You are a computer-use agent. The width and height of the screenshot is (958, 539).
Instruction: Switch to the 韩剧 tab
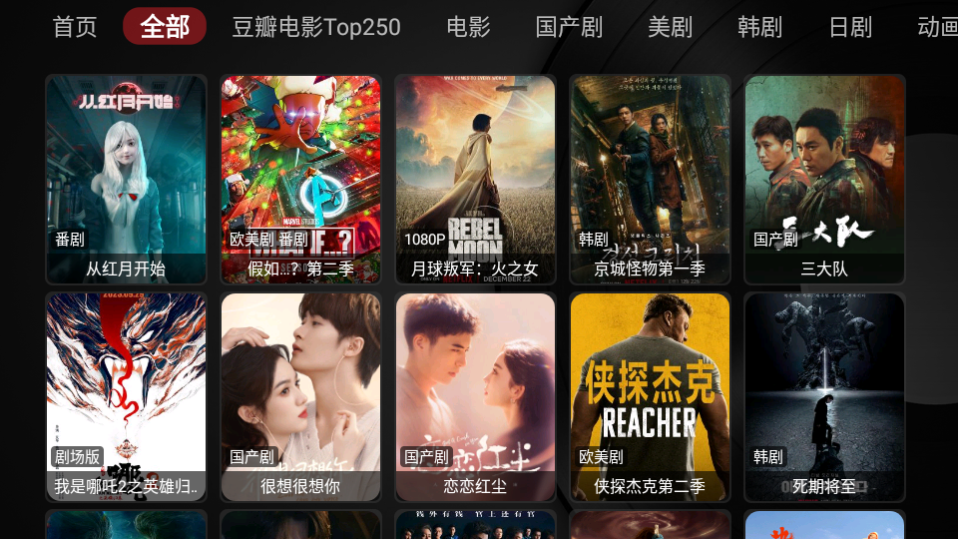[760, 27]
